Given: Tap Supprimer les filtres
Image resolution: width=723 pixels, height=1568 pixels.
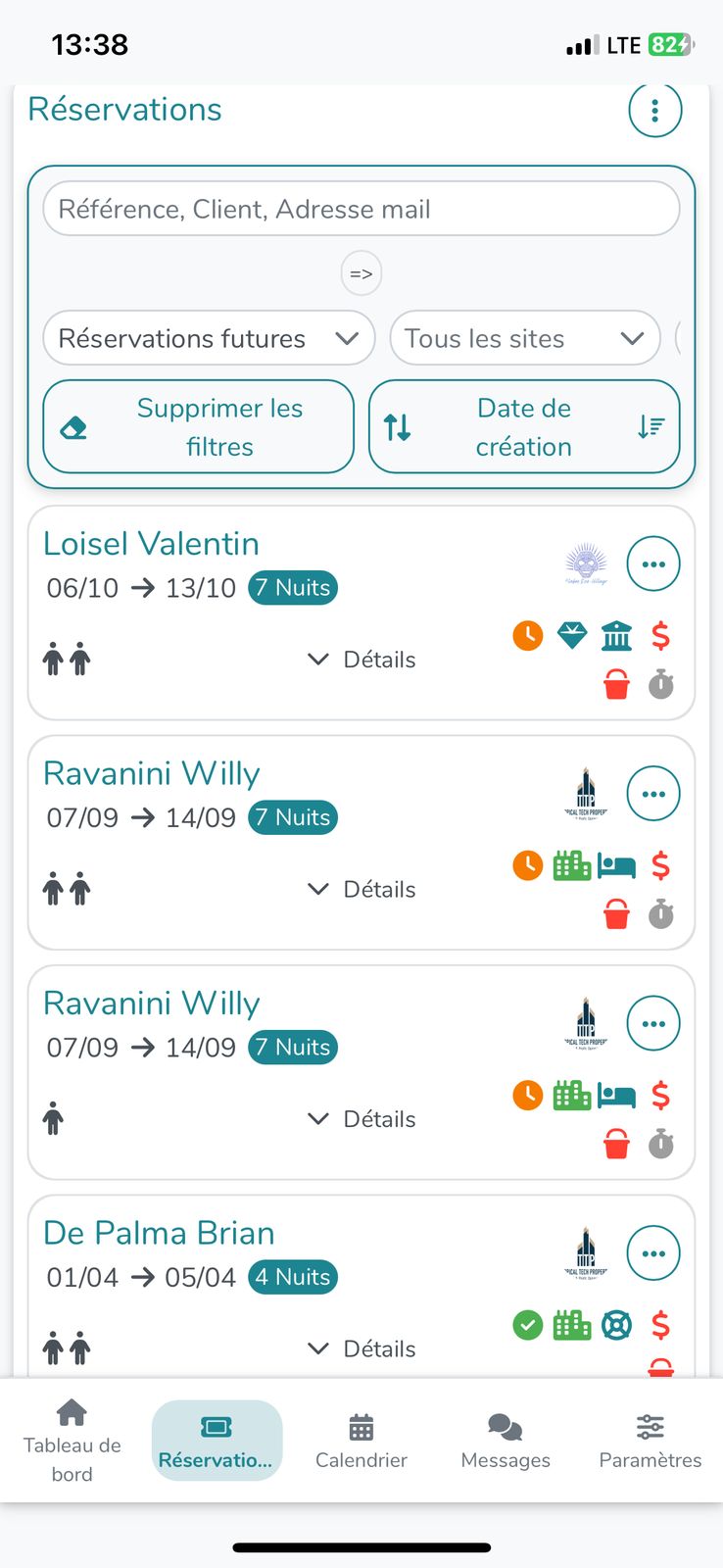Looking at the screenshot, I should point(199,427).
